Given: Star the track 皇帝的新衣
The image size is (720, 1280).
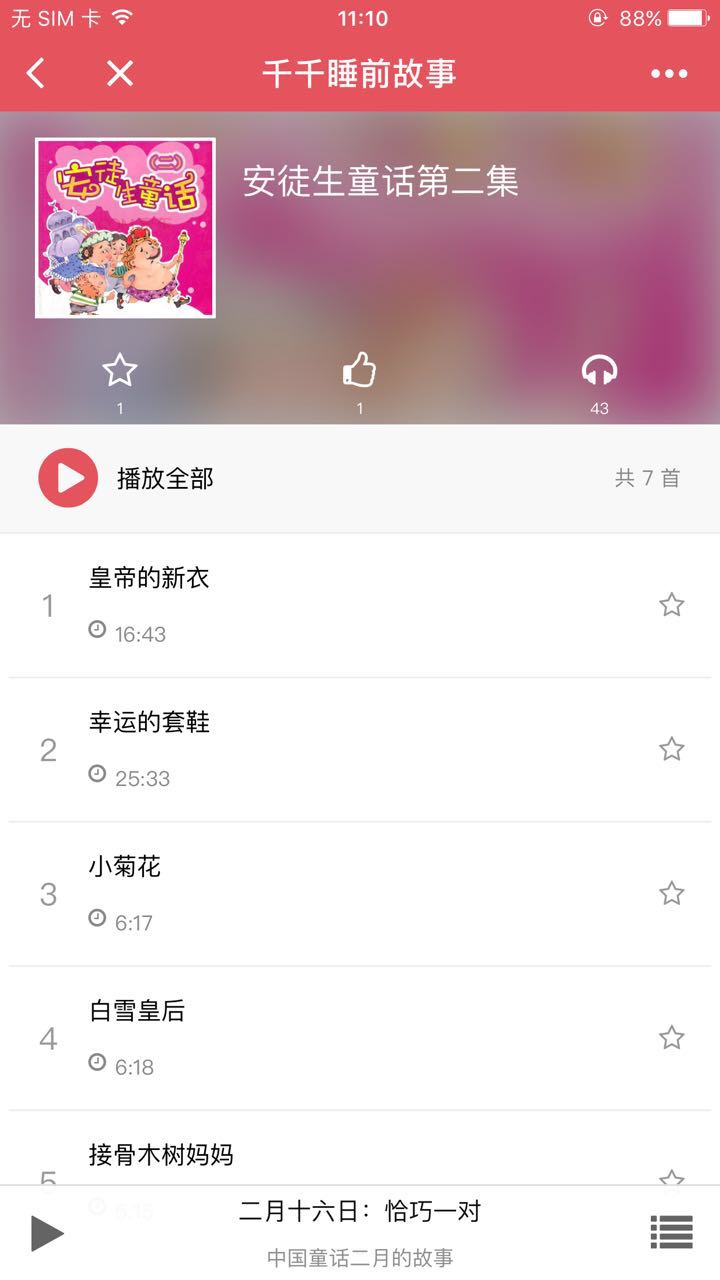Looking at the screenshot, I should coord(671,605).
